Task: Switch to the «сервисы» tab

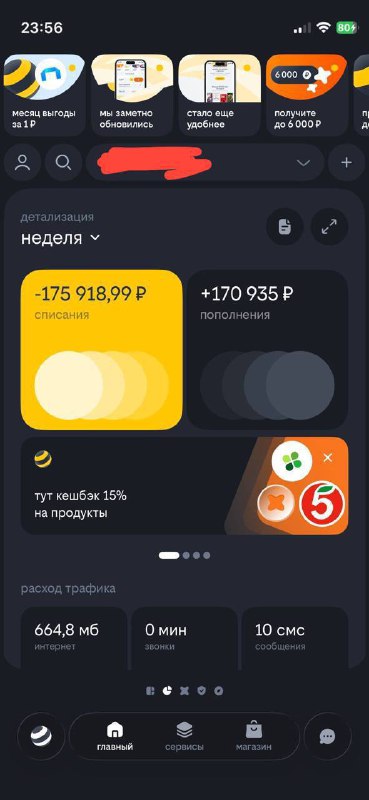Action: click(184, 737)
